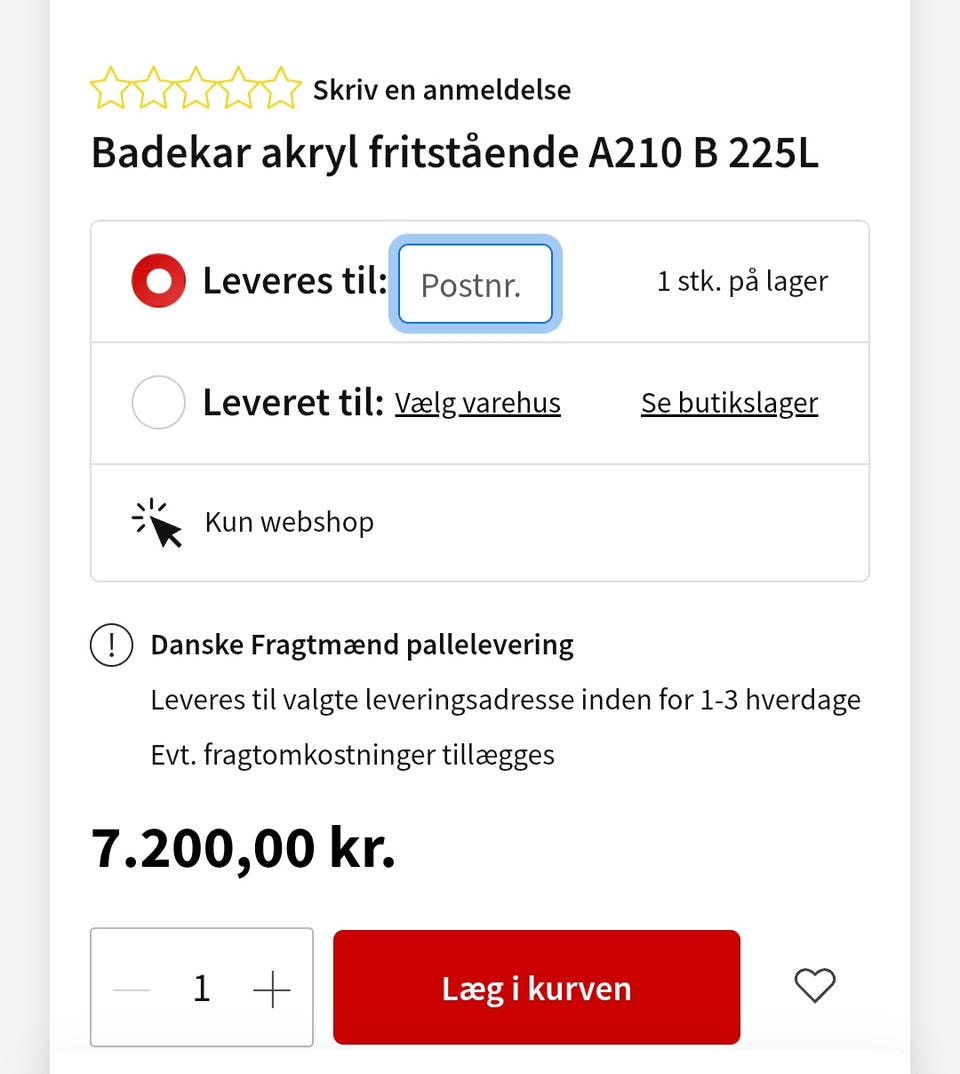Click the quantity value field showing 1
This screenshot has height=1074, width=960.
point(201,987)
